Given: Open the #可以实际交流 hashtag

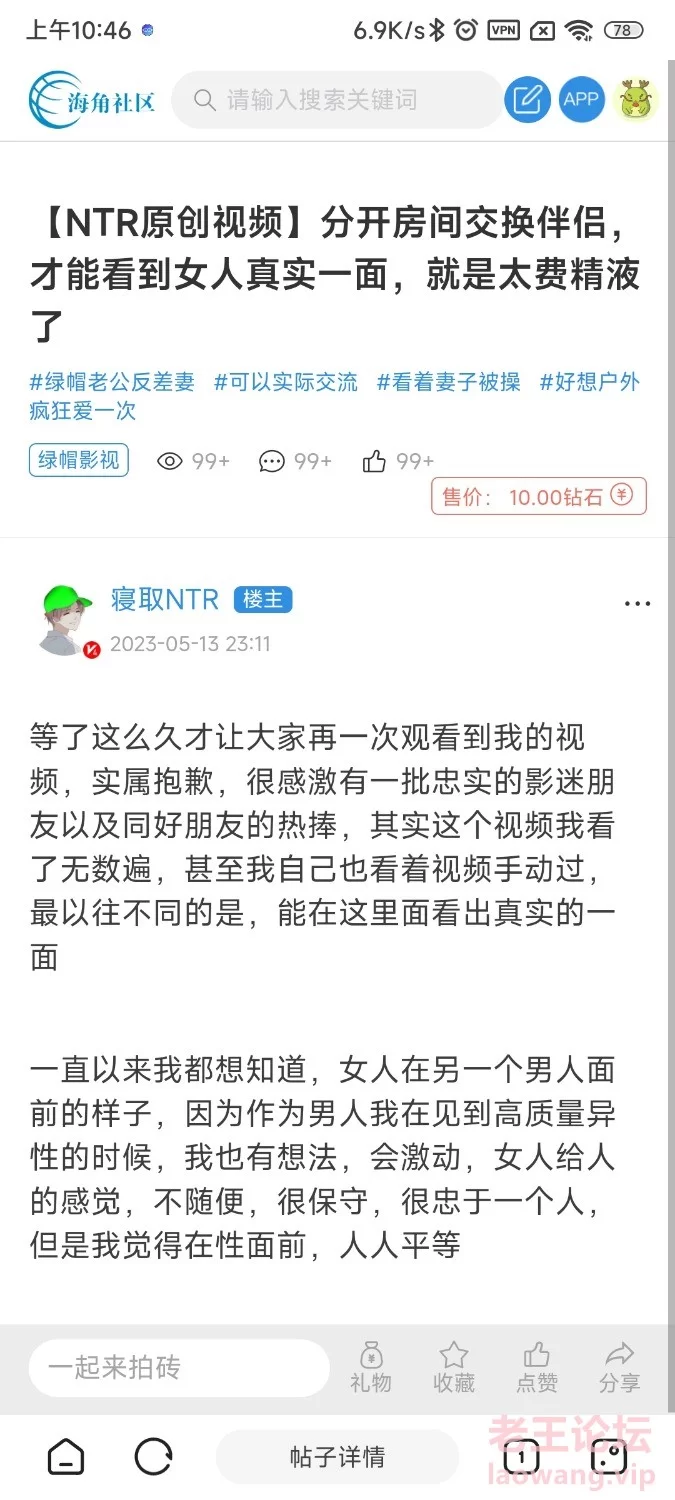Looking at the screenshot, I should click(x=286, y=382).
